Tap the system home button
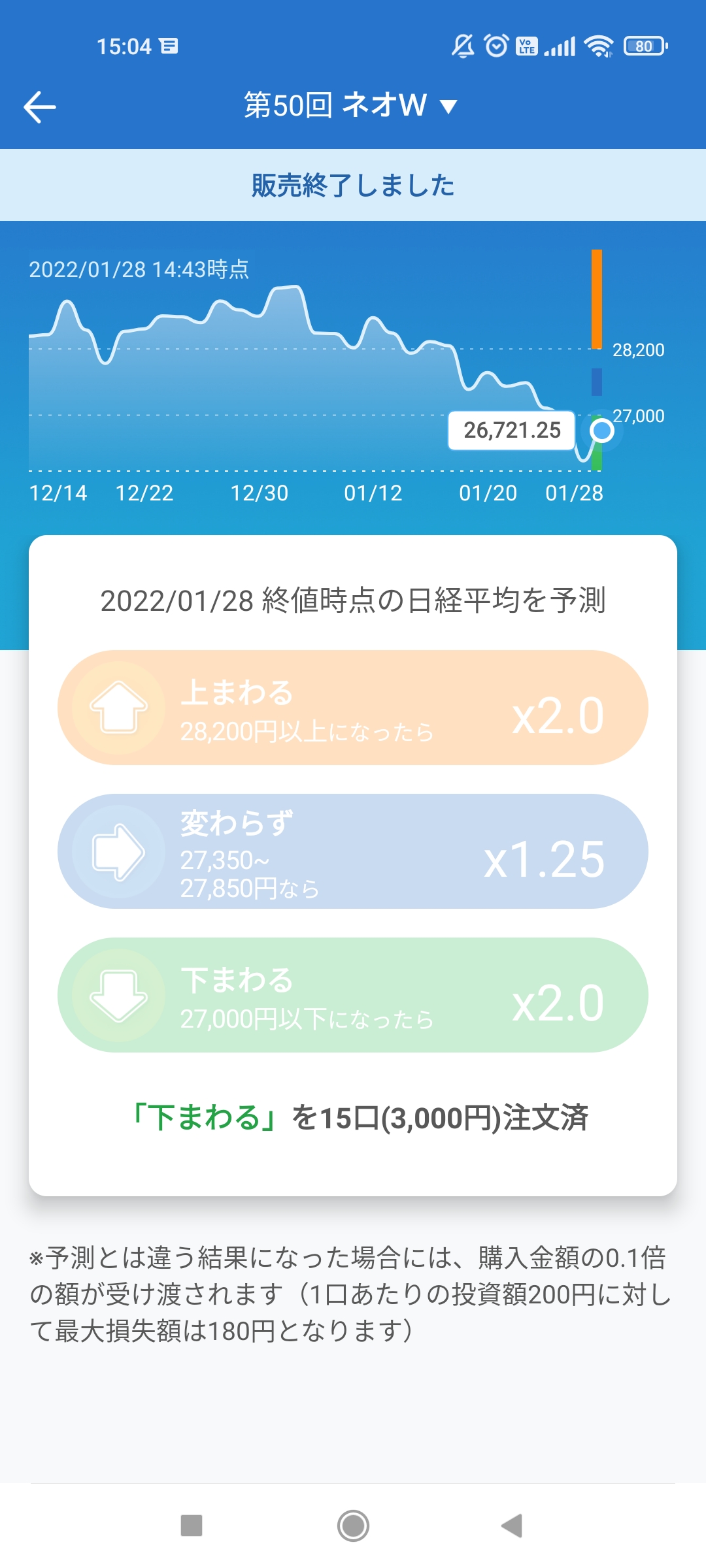This screenshot has width=706, height=1568. coord(353,1526)
